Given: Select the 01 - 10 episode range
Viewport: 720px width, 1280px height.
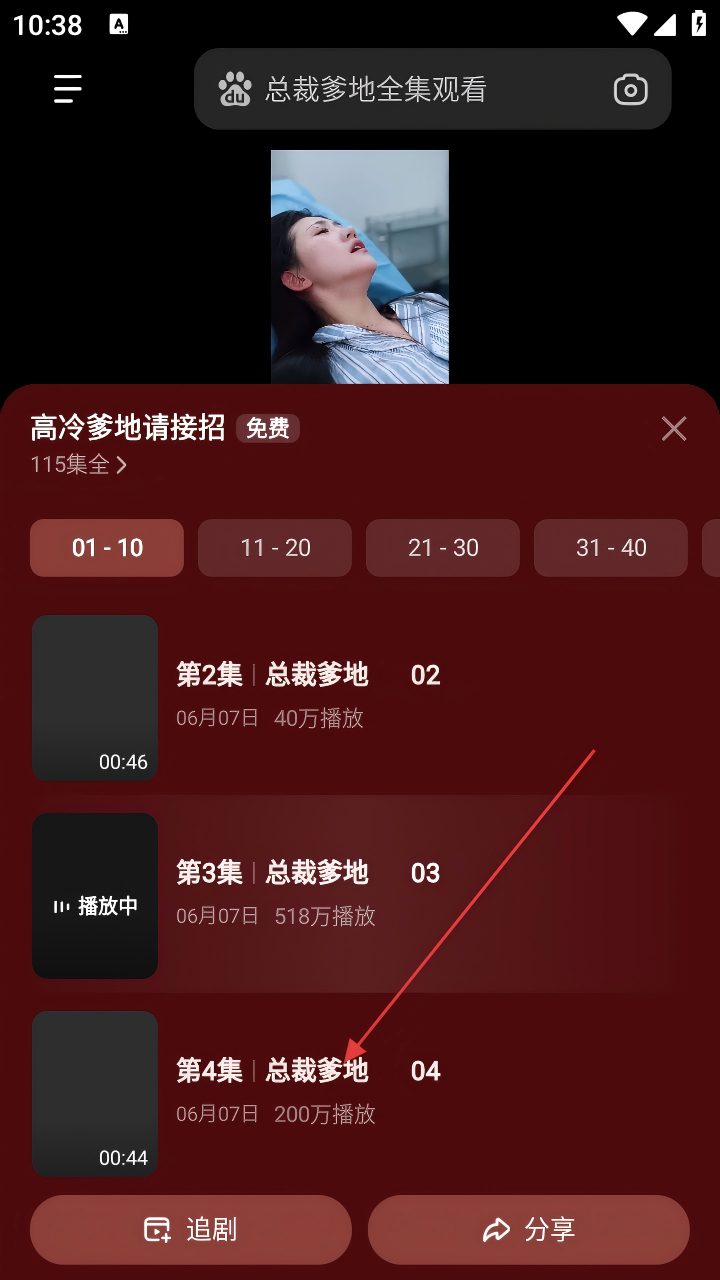Looking at the screenshot, I should [x=107, y=548].
